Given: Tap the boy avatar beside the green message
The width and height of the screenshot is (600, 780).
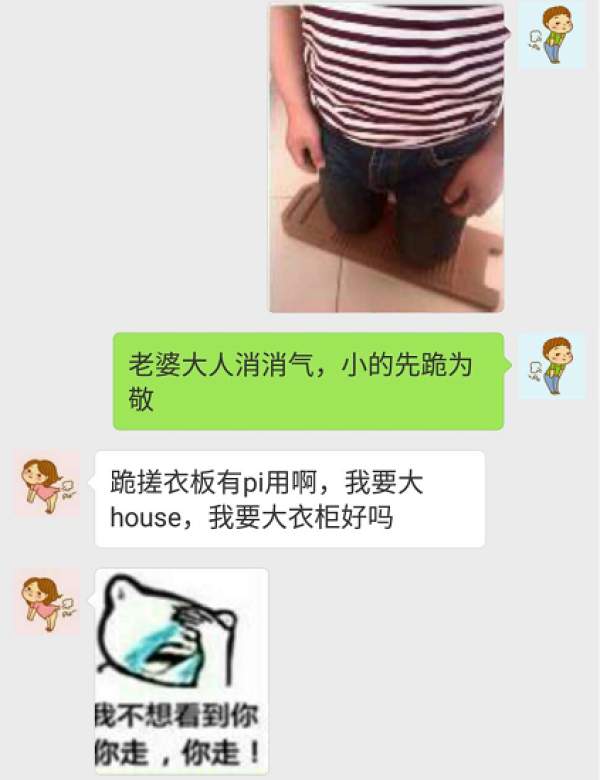Looking at the screenshot, I should point(552,366).
